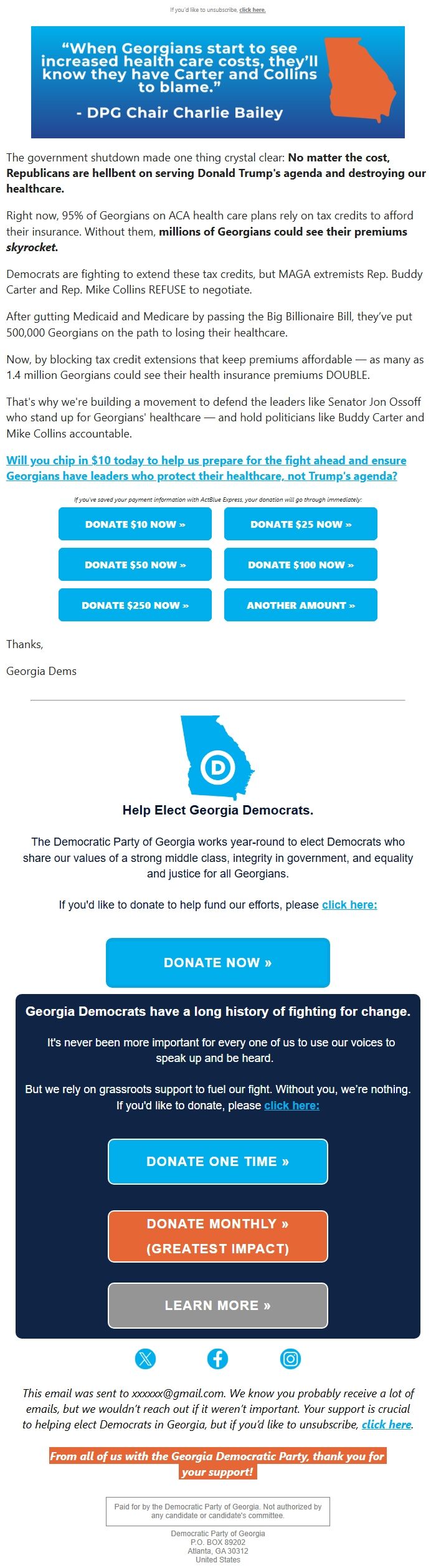Screen dimensions: 436x1568
Task: Choose Donate One Time
Action: click(x=218, y=1161)
